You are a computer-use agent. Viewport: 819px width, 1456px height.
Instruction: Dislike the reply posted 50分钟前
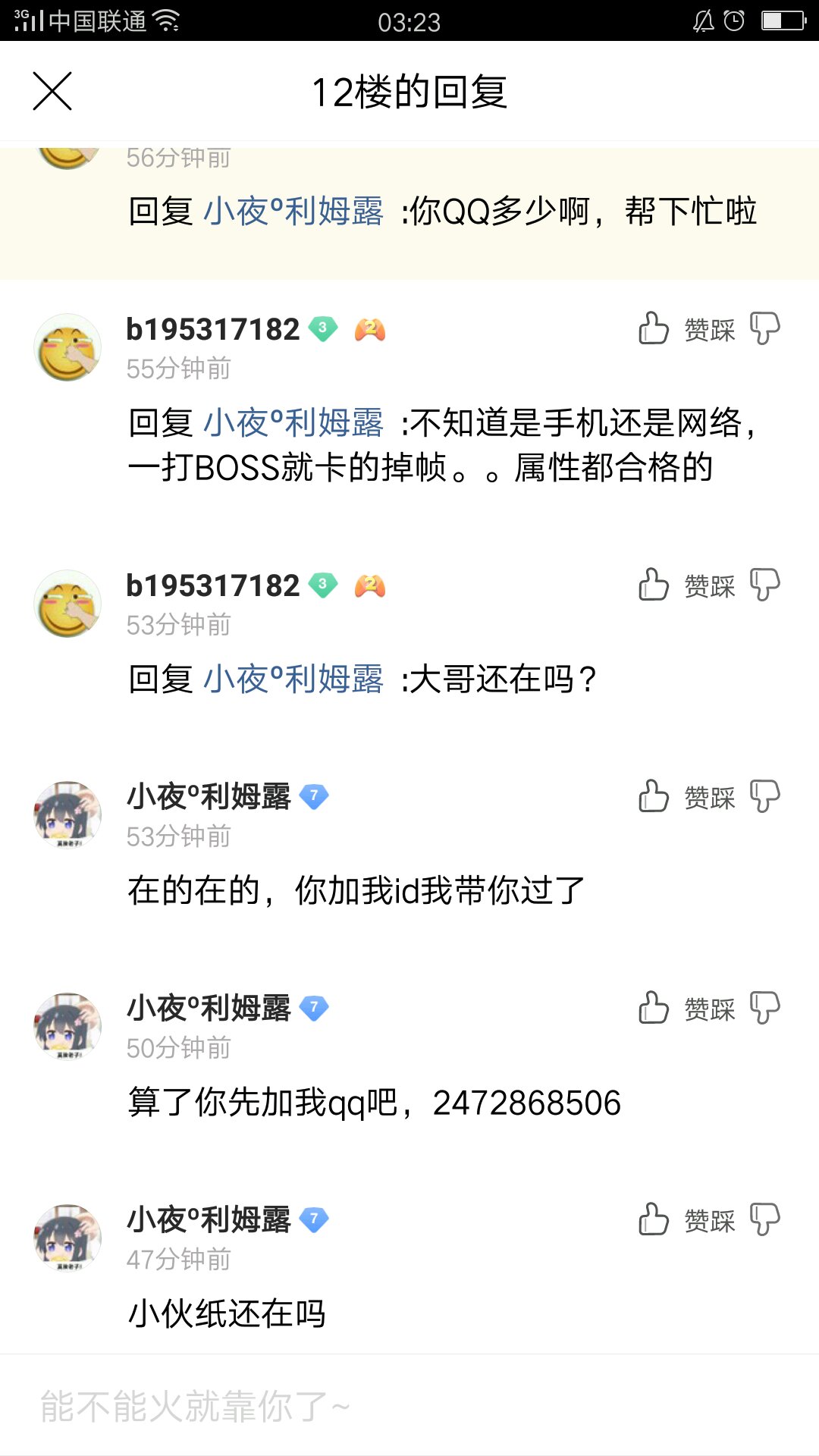point(764,1009)
